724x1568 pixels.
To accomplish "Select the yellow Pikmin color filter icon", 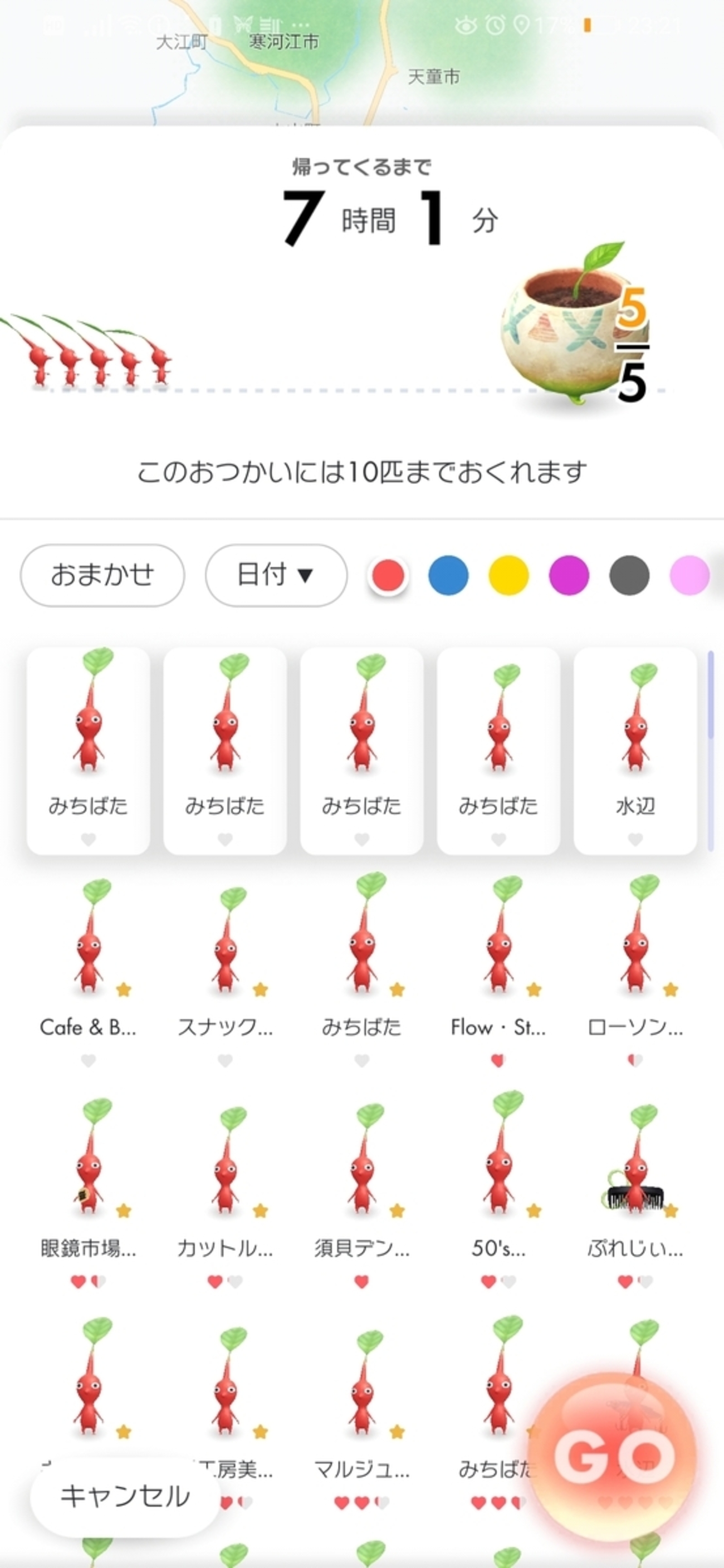I will point(508,575).
